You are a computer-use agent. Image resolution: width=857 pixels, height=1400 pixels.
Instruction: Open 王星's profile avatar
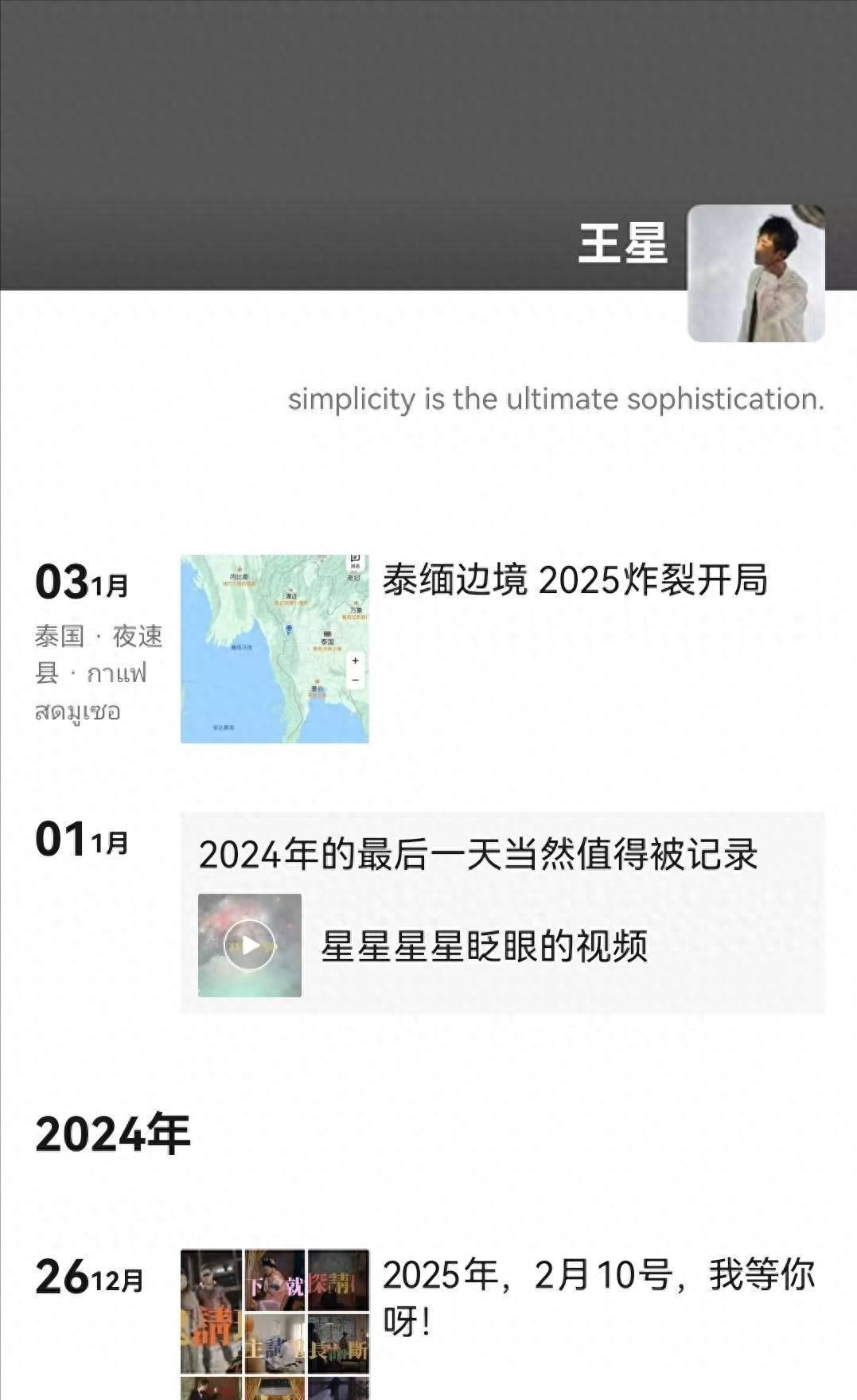[755, 273]
